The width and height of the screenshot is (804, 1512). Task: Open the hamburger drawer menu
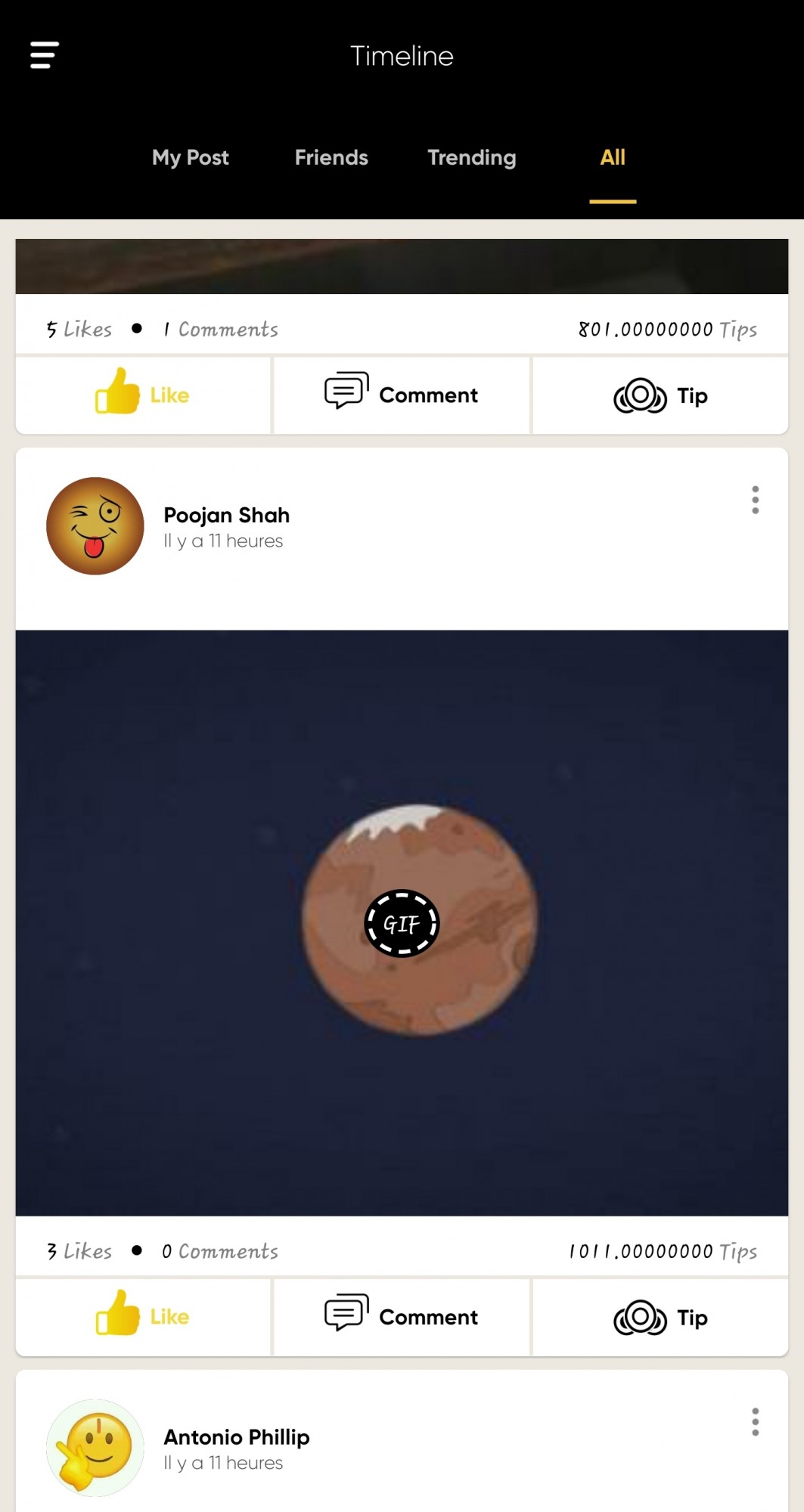[x=45, y=55]
